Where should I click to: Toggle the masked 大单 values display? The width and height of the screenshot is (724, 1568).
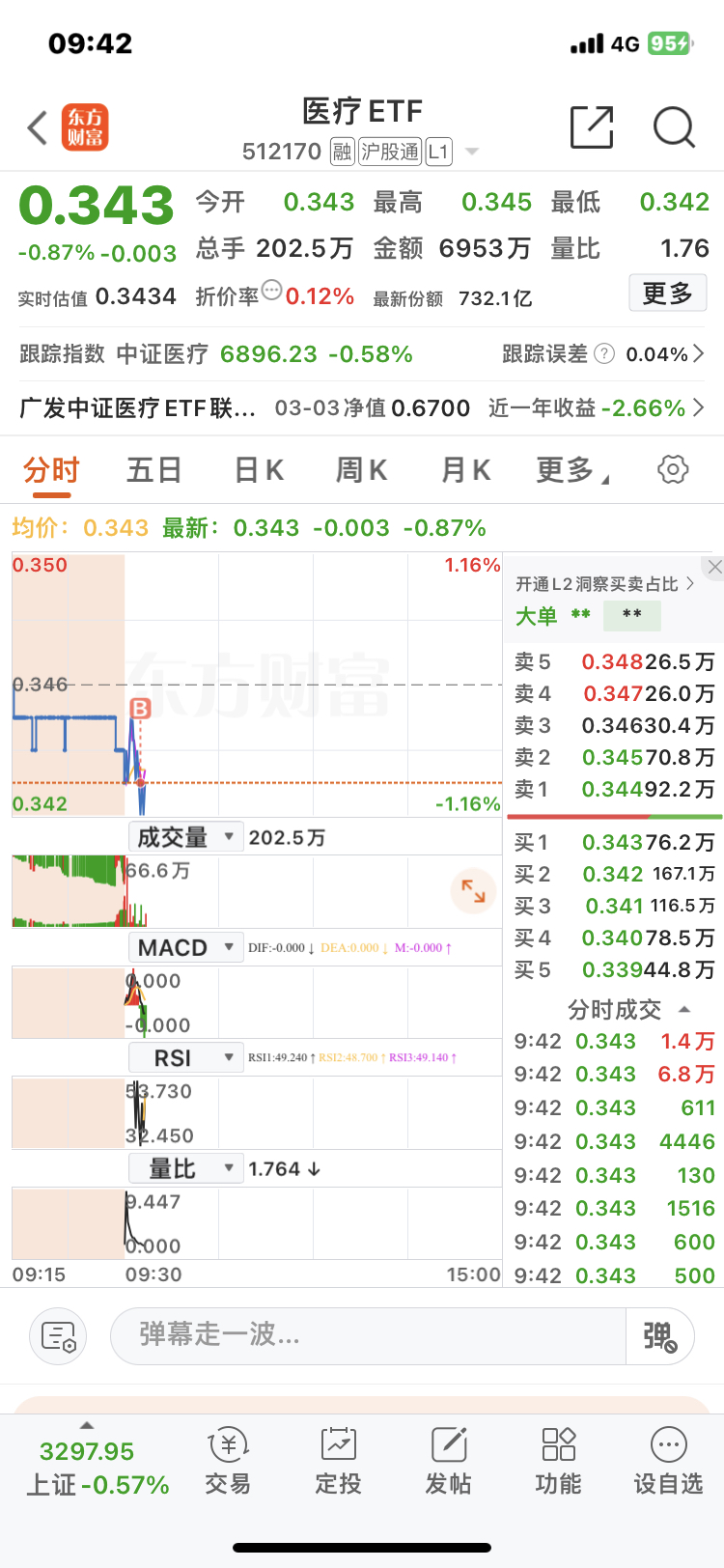click(x=631, y=615)
